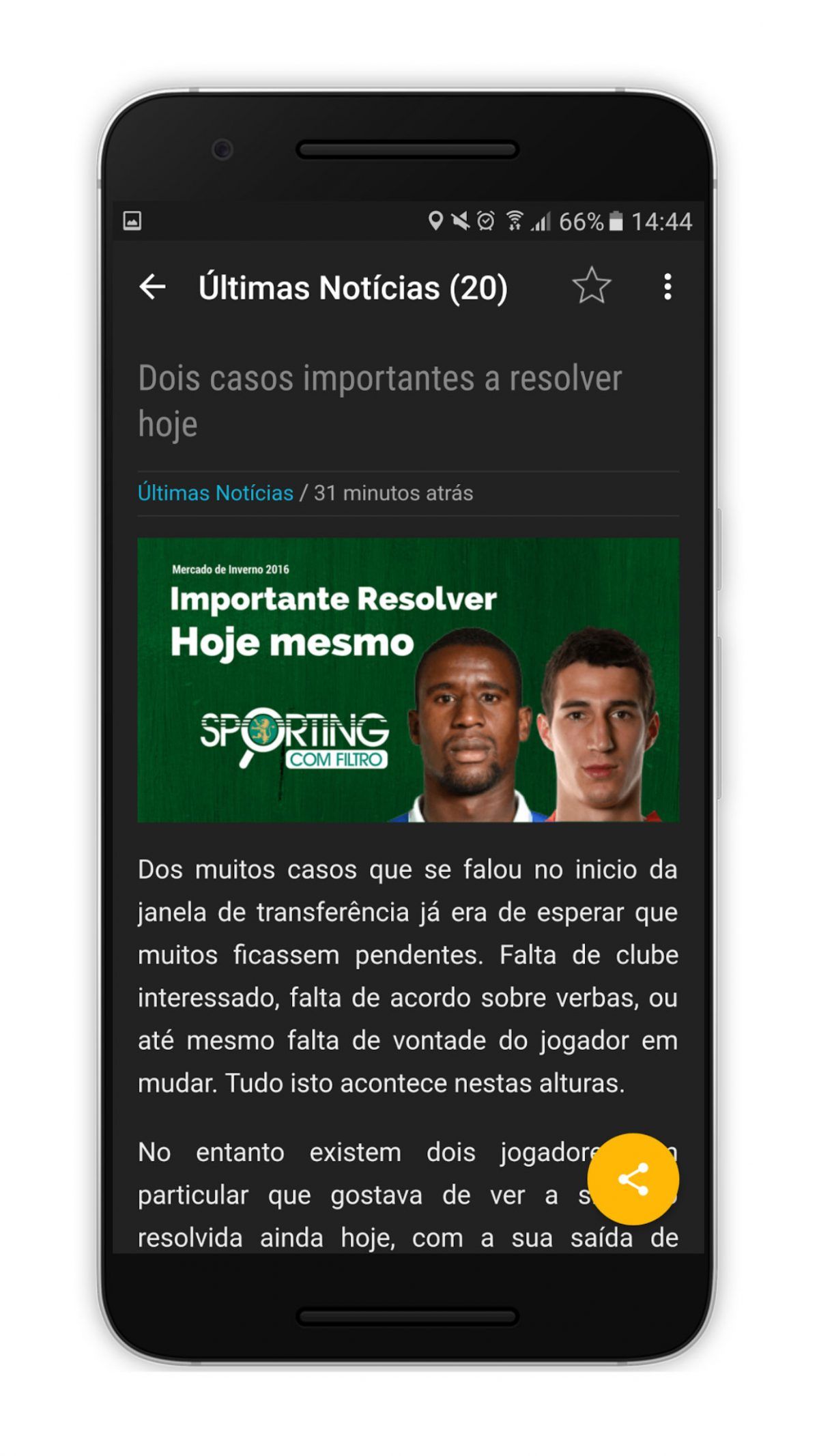Tap the yellow share button

(633, 1180)
